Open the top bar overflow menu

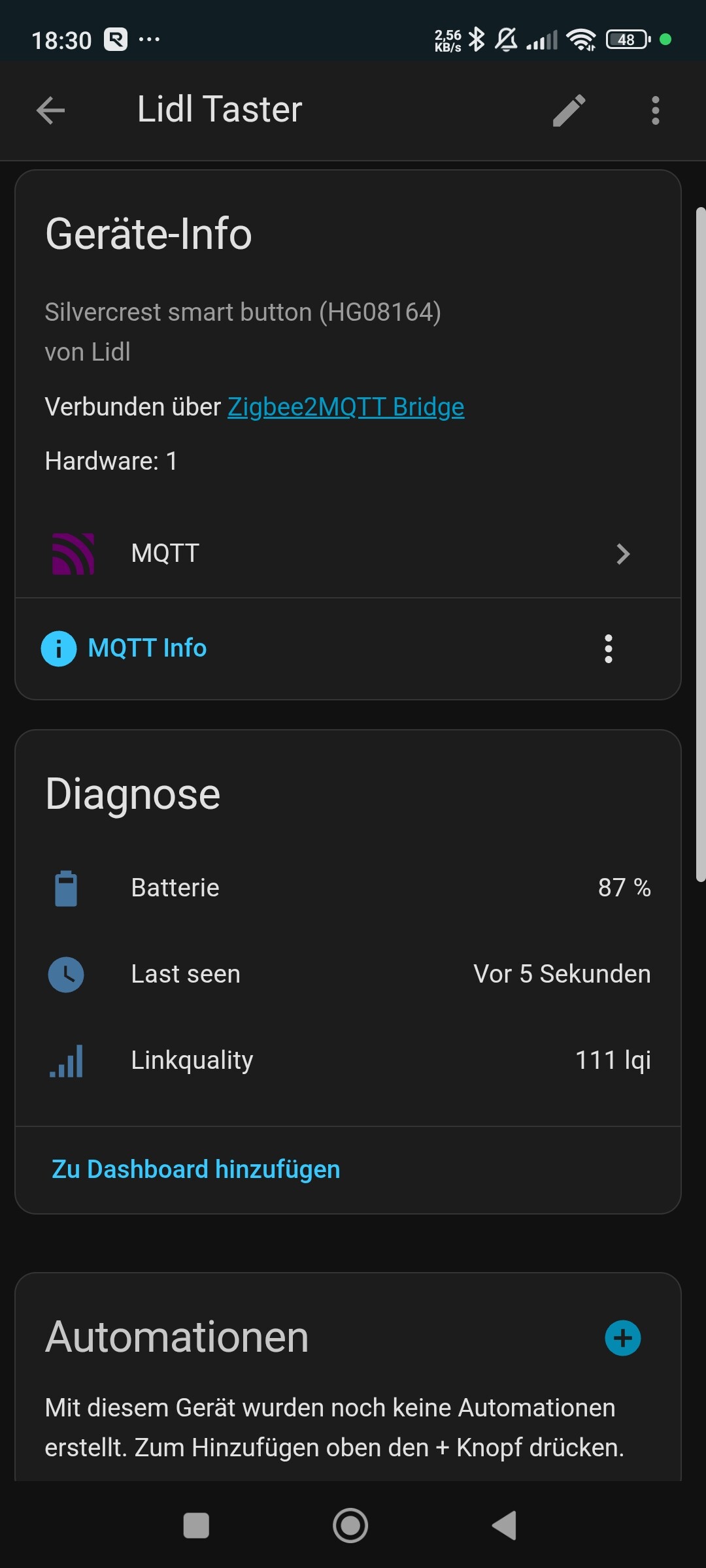pos(655,110)
